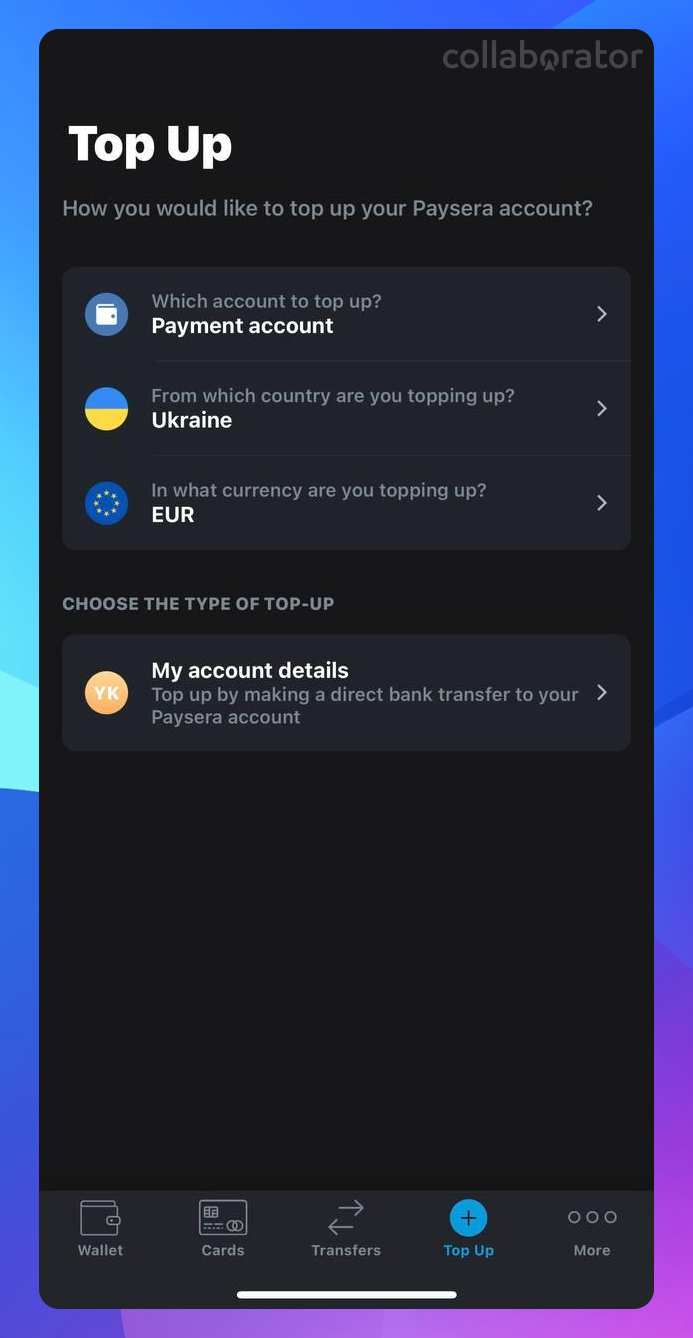Viewport: 693px width, 1338px height.
Task: Open the More menu tab
Action: 592,1229
